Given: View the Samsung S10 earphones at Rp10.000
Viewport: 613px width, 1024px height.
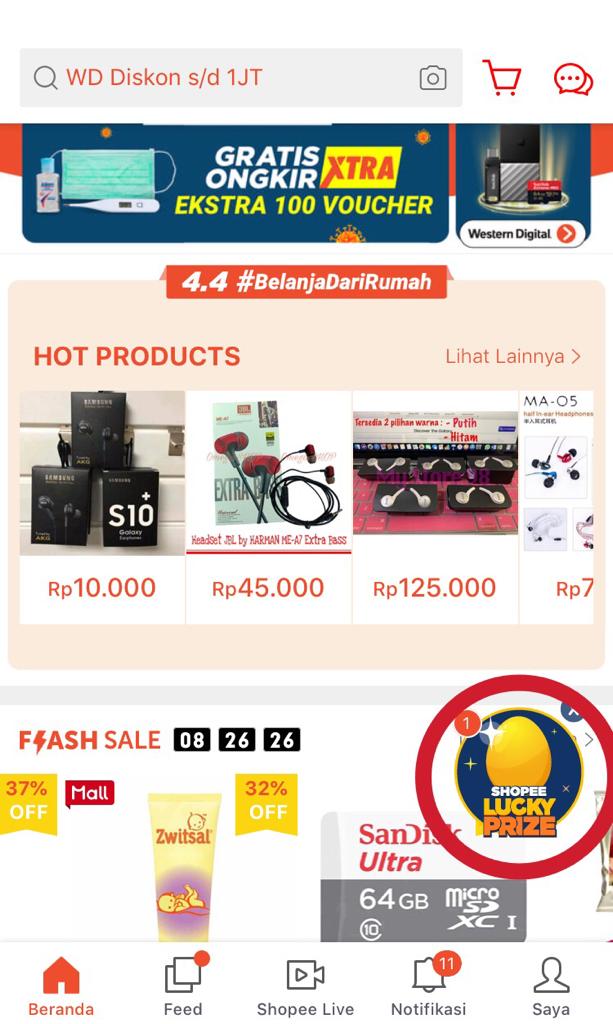Looking at the screenshot, I should click(x=102, y=505).
